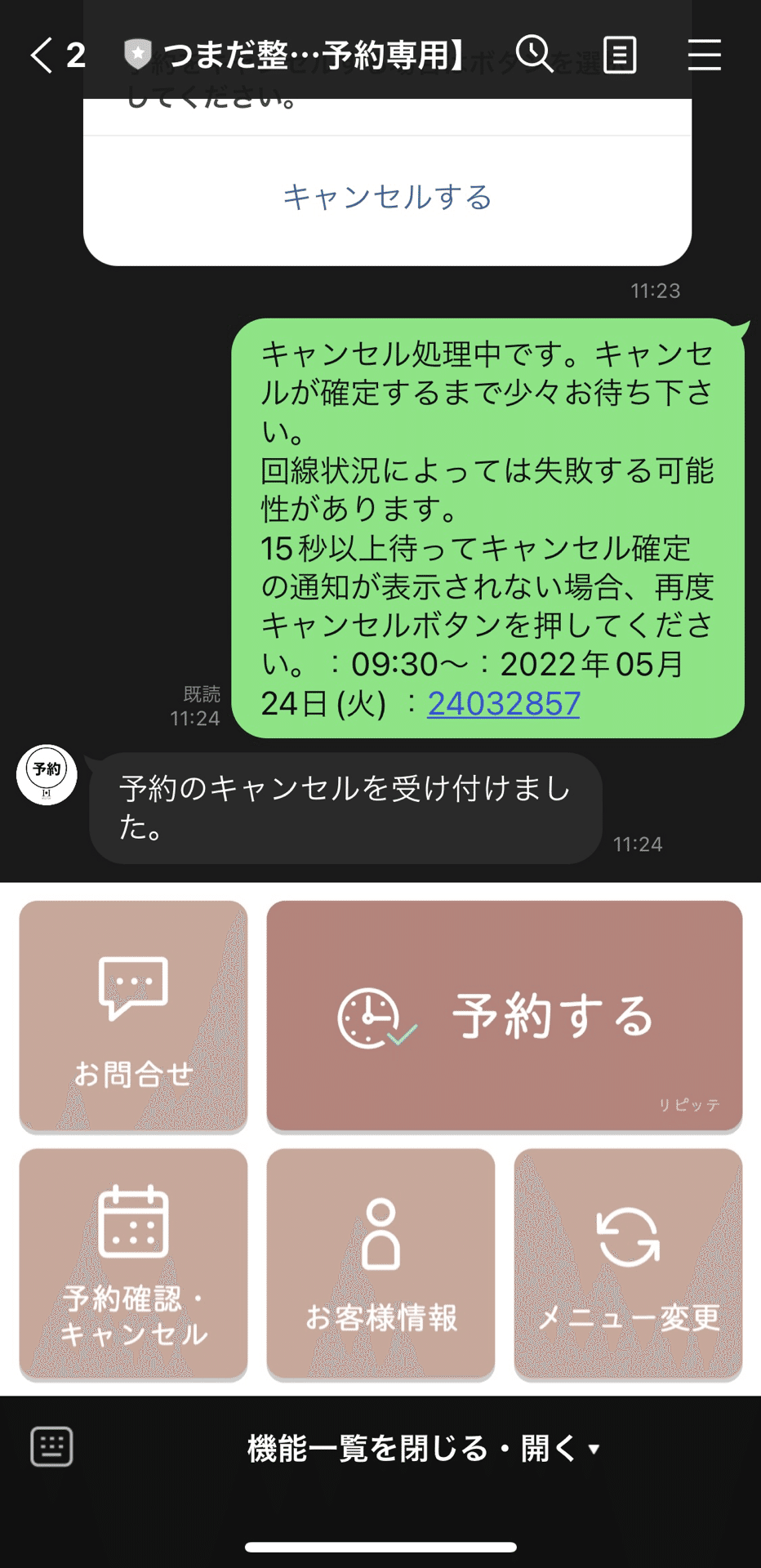Open reservation number link 24032857

503,703
